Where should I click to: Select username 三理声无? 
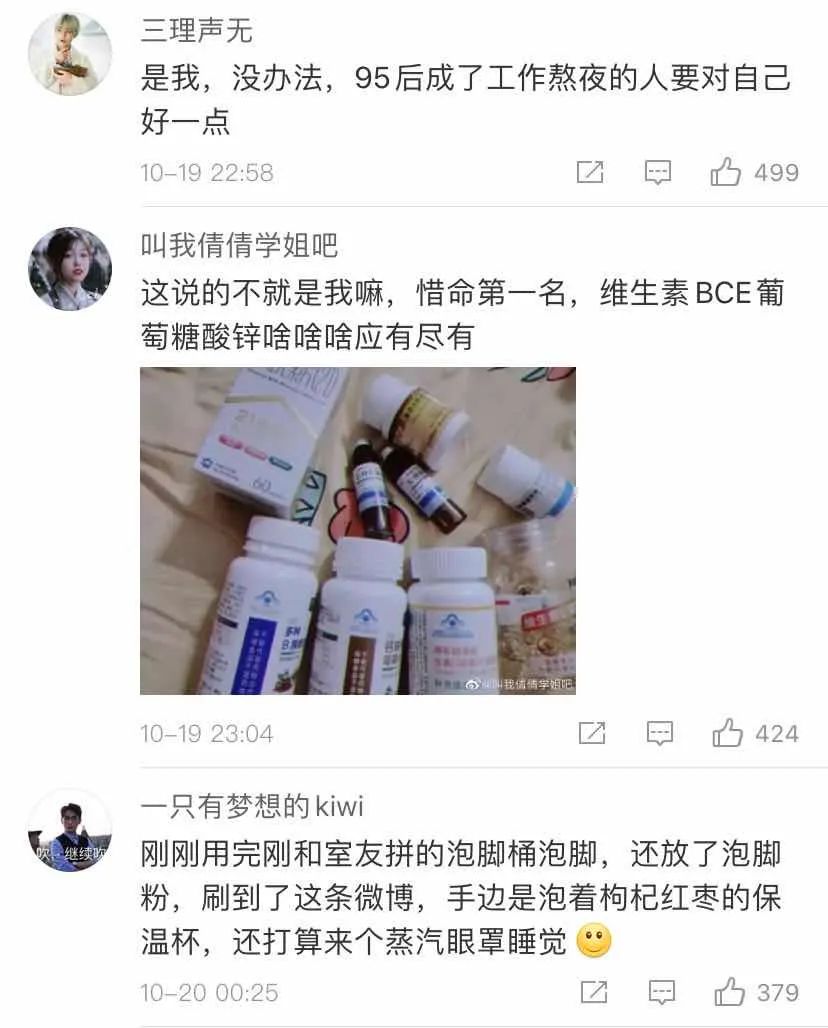[x=195, y=32]
